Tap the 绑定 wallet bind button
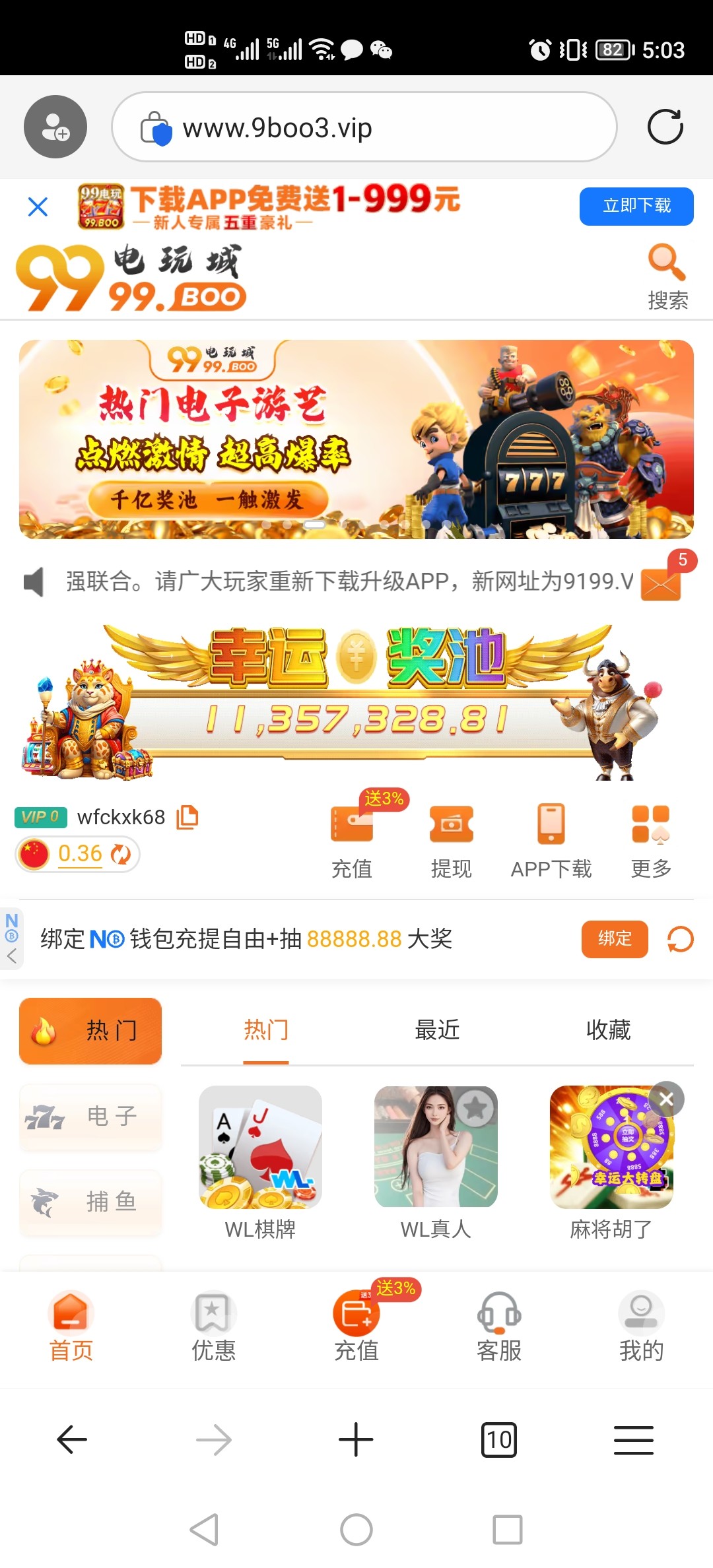This screenshot has height=1568, width=713. (613, 939)
